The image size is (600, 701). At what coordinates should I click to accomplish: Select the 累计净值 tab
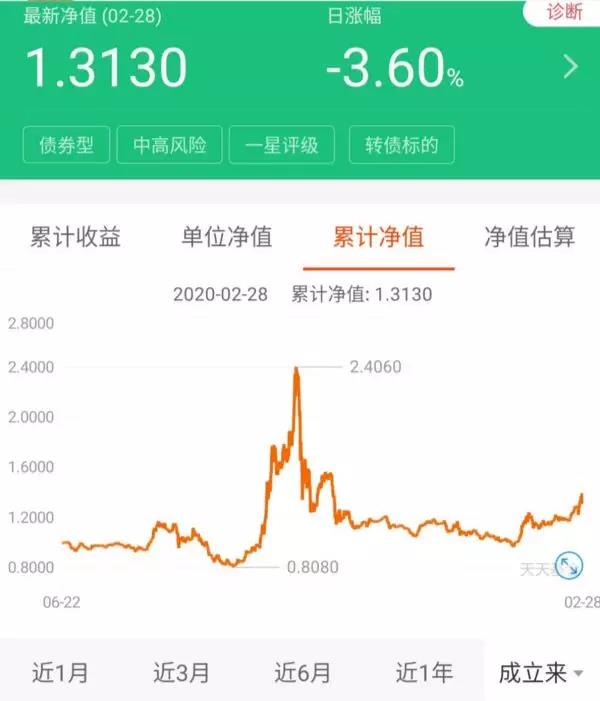point(379,237)
